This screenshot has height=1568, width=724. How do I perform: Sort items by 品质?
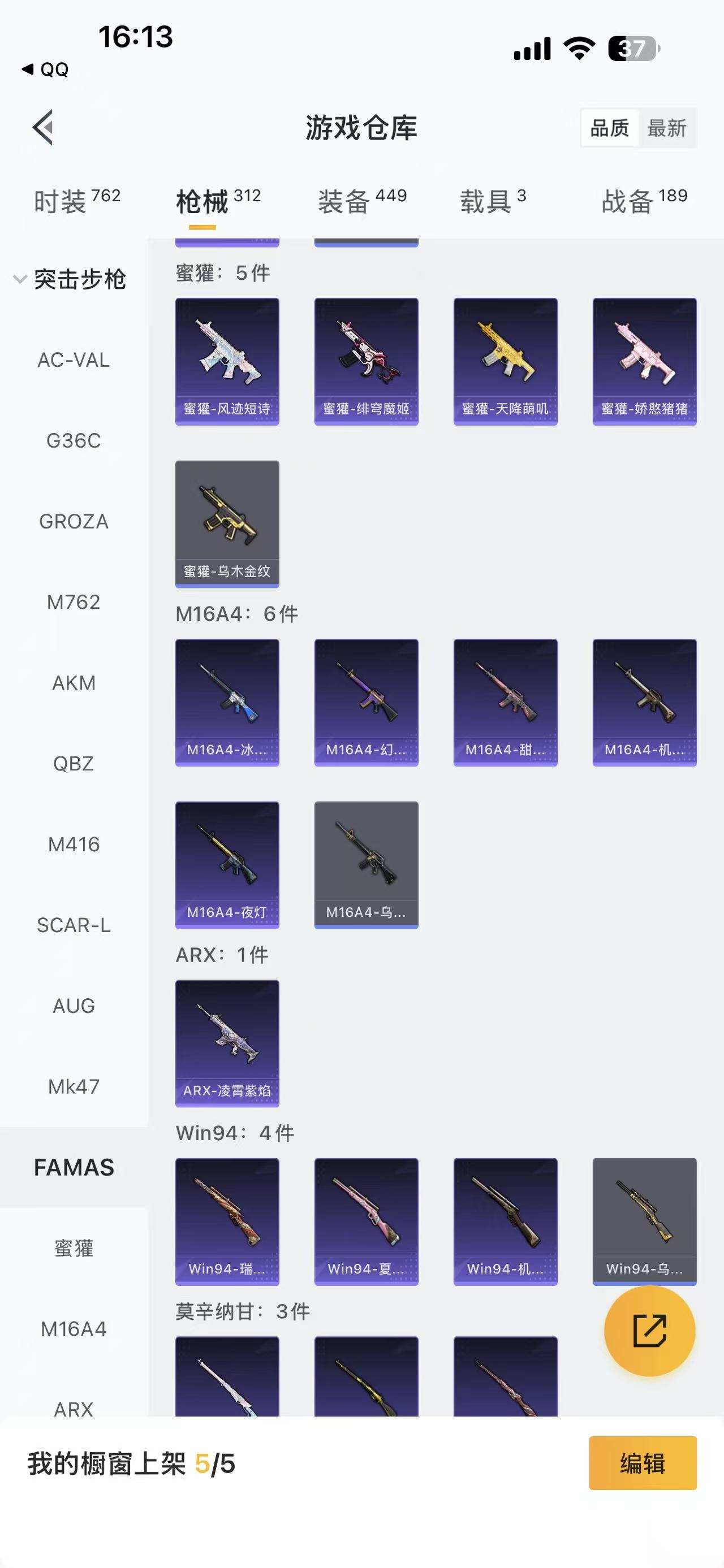tap(610, 128)
